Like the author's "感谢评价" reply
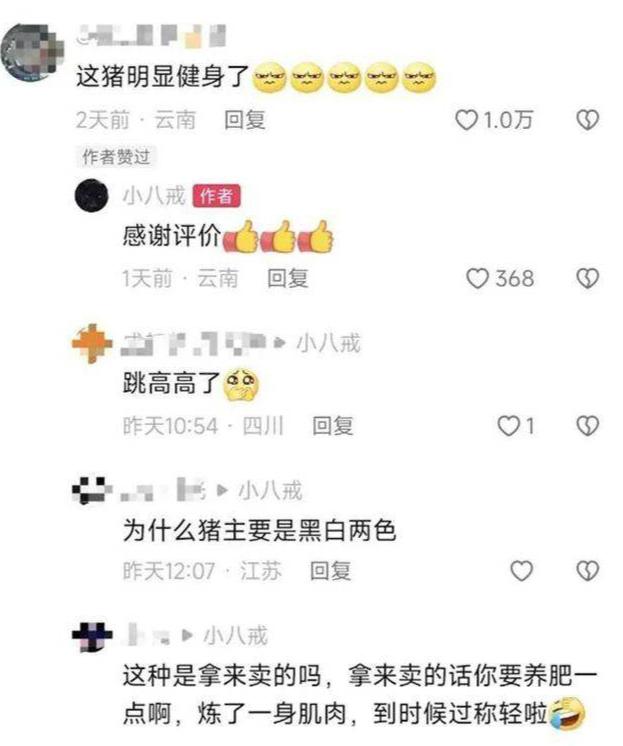Screen dimensions: 623x746 [479, 278]
